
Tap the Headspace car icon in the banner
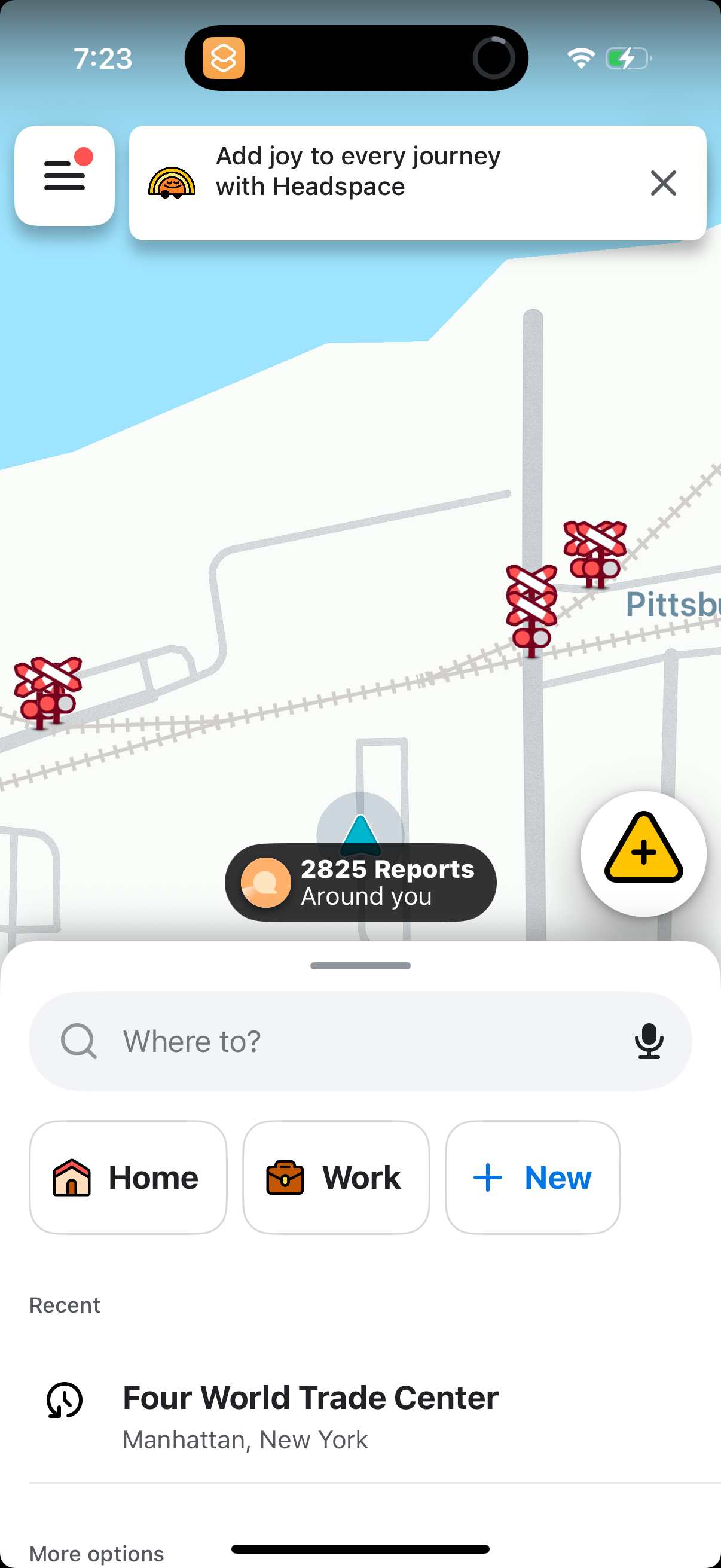tap(173, 182)
